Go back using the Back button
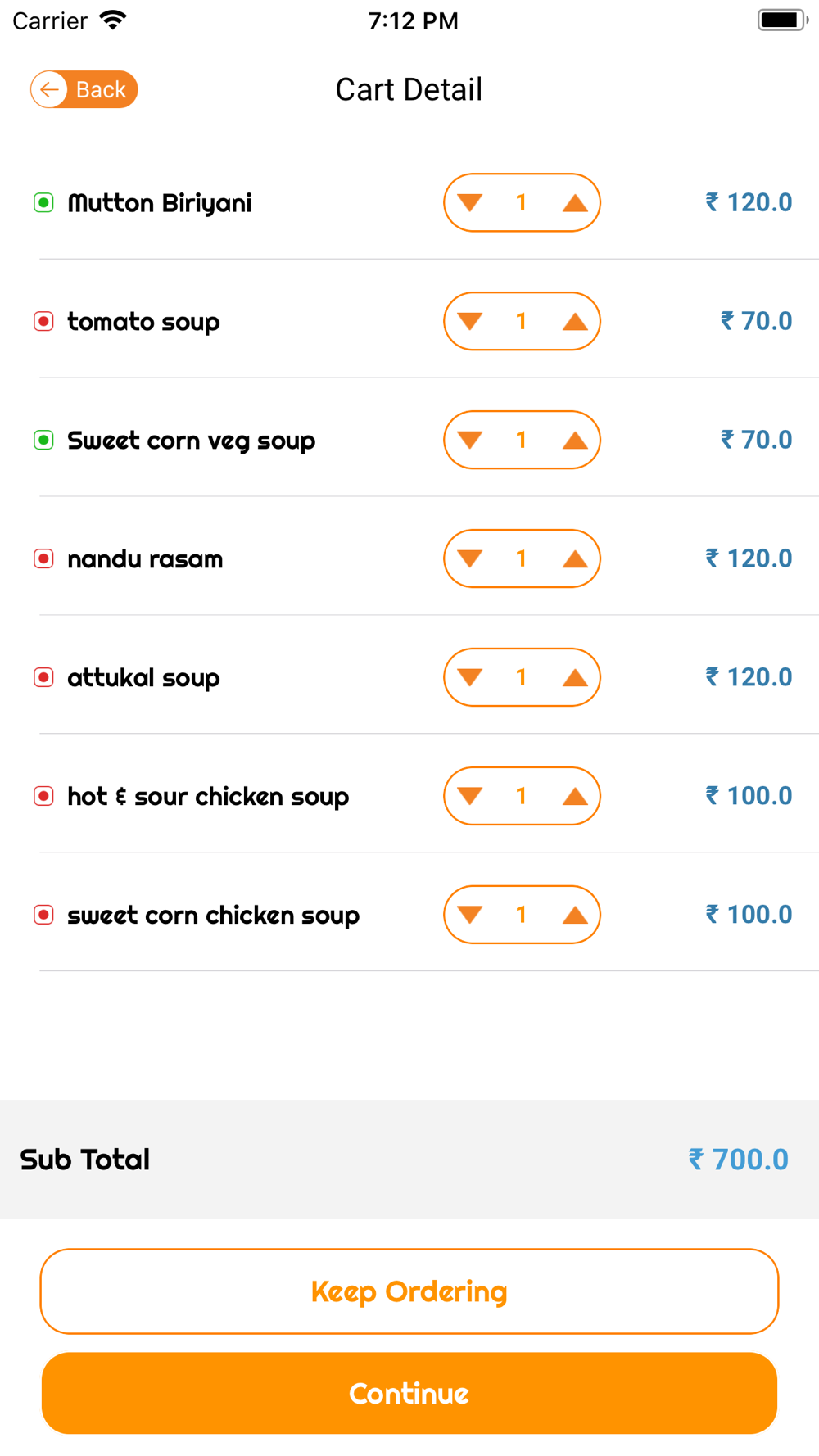This screenshot has height=1456, width=819. pyautogui.click(x=84, y=89)
